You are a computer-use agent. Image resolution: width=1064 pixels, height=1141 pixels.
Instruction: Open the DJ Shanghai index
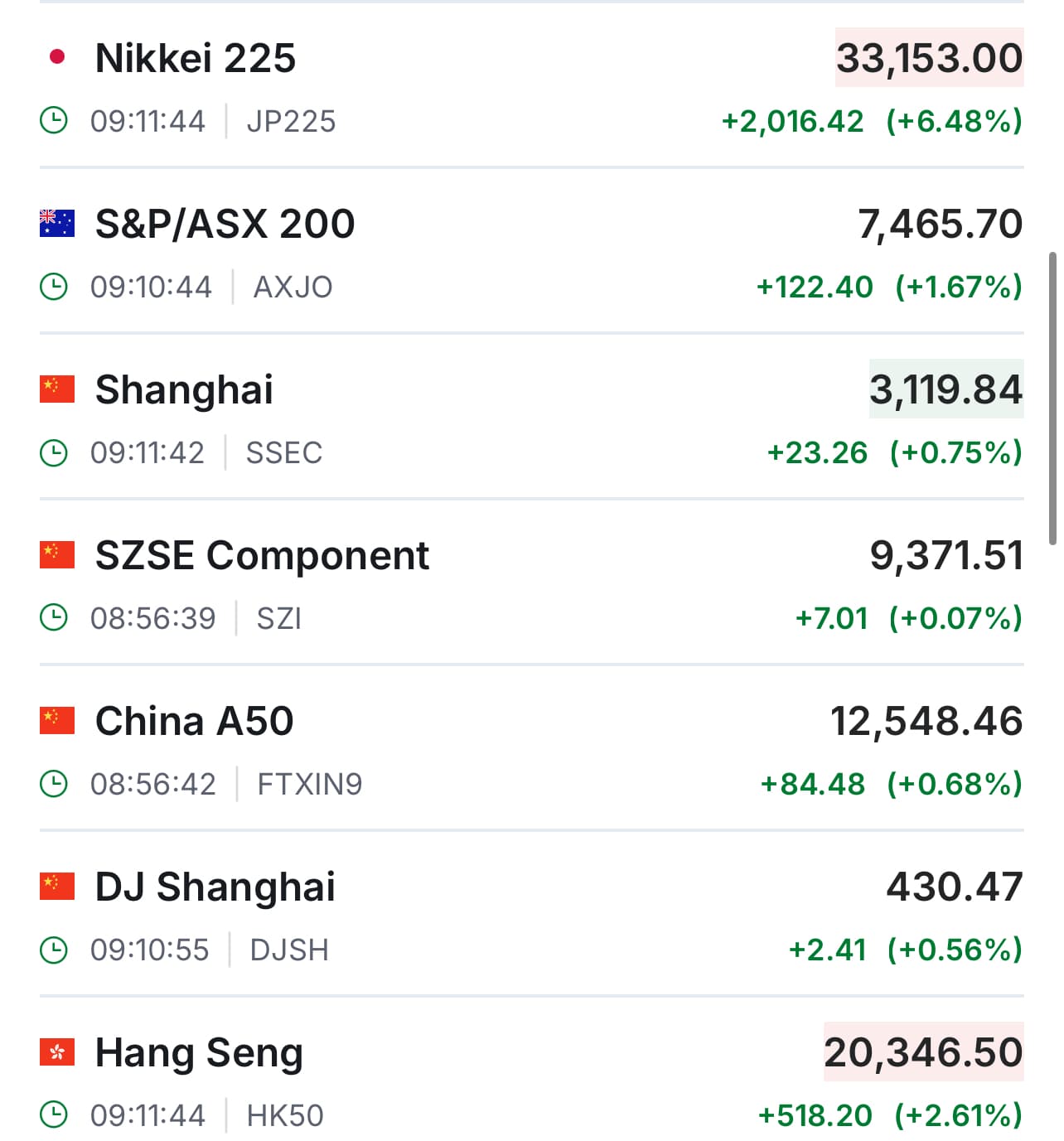click(215, 887)
